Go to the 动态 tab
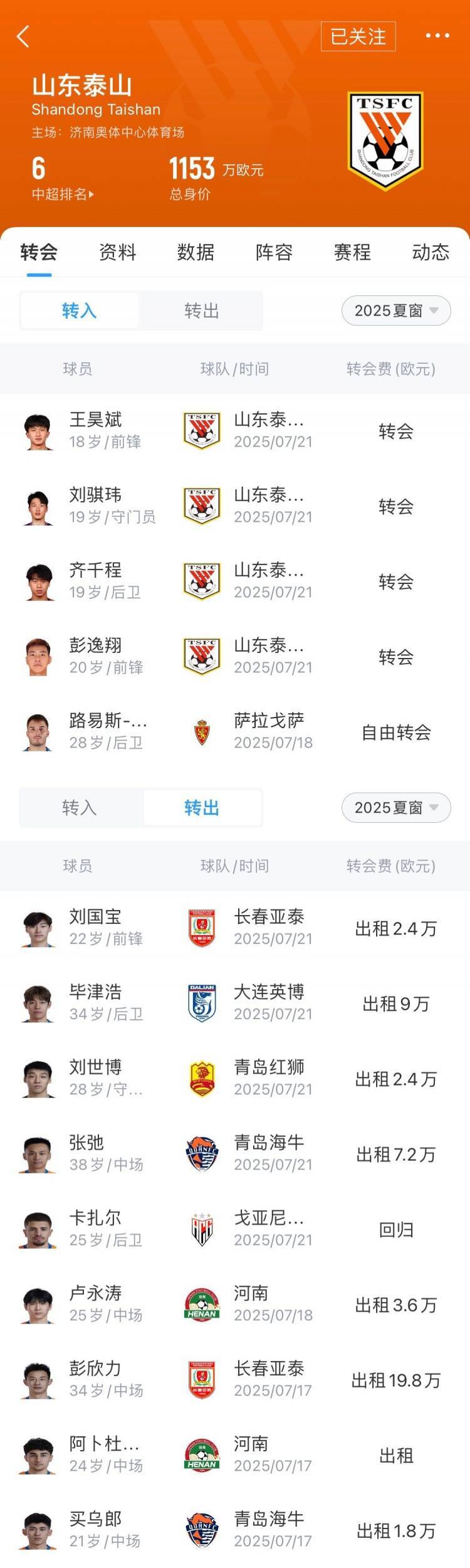 431,252
